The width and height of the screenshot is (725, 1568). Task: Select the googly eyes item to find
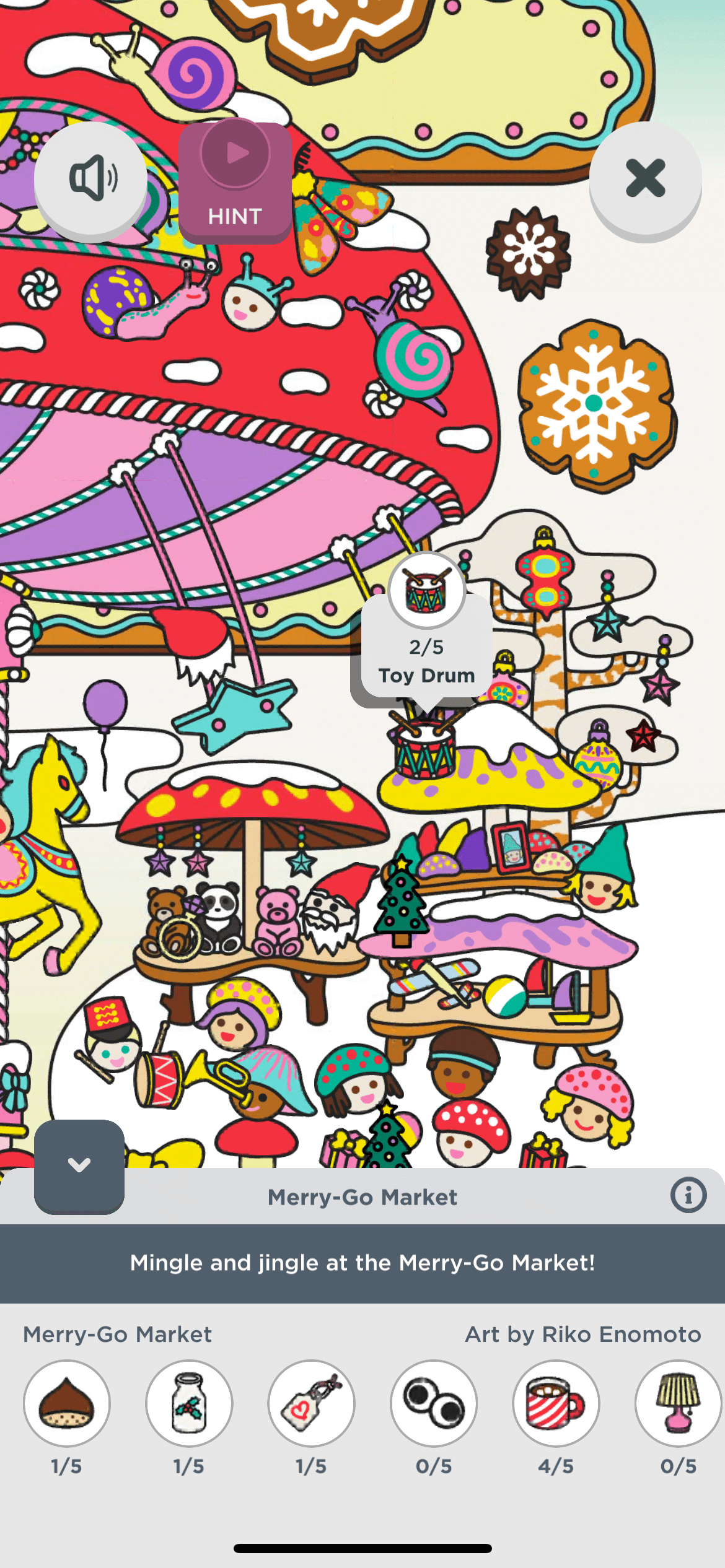point(434,1403)
